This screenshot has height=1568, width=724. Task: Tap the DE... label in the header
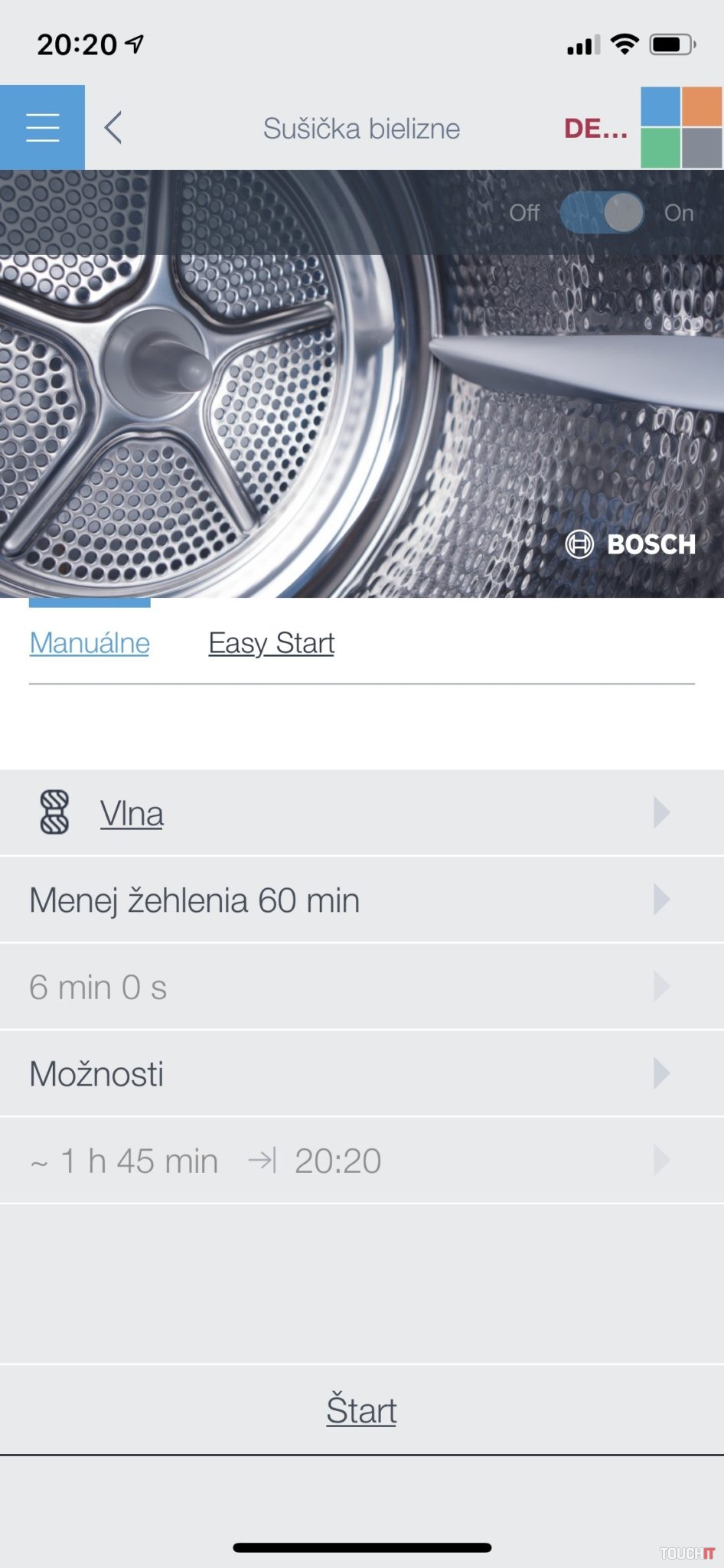[x=595, y=129]
